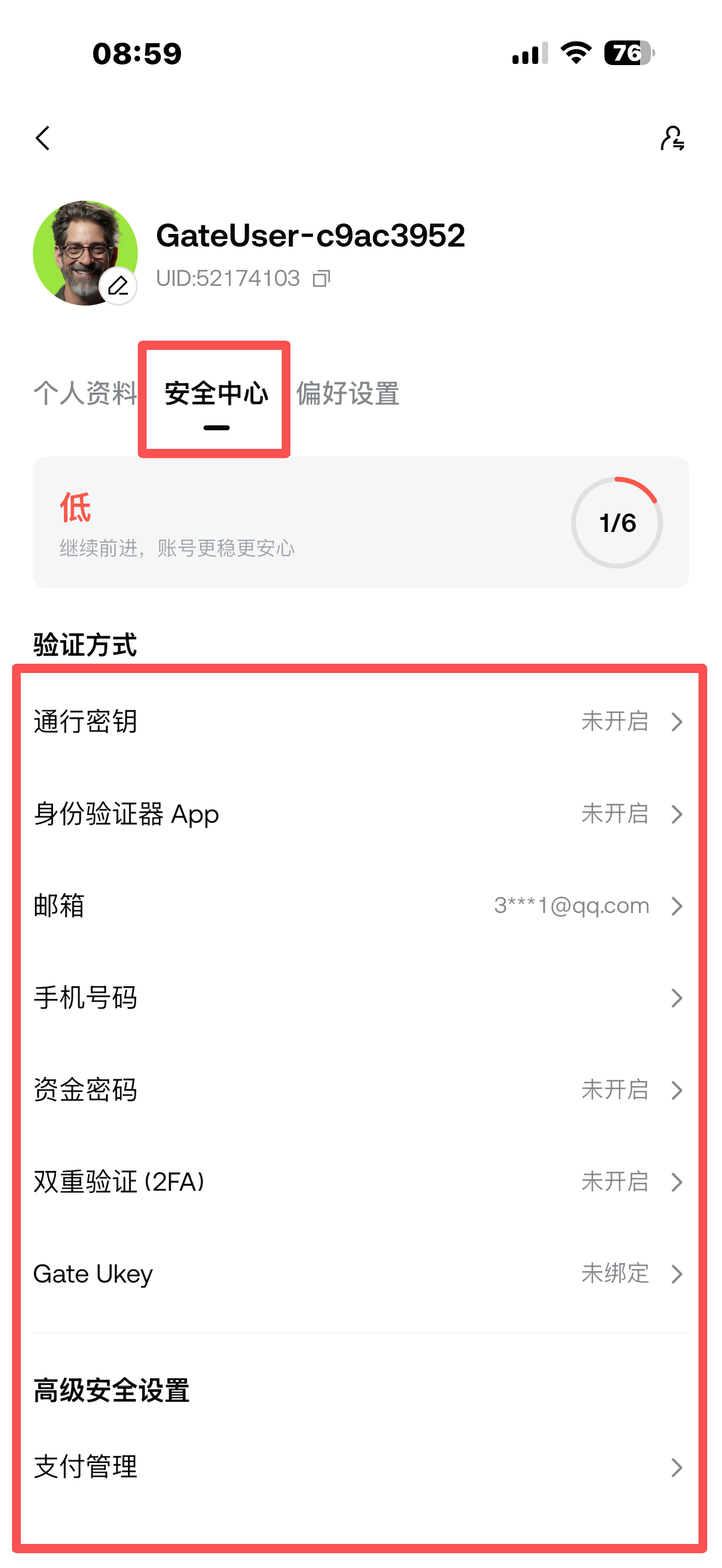722x1568 pixels.
Task: Switch to the 个人资料 tab
Action: pyautogui.click(x=85, y=393)
